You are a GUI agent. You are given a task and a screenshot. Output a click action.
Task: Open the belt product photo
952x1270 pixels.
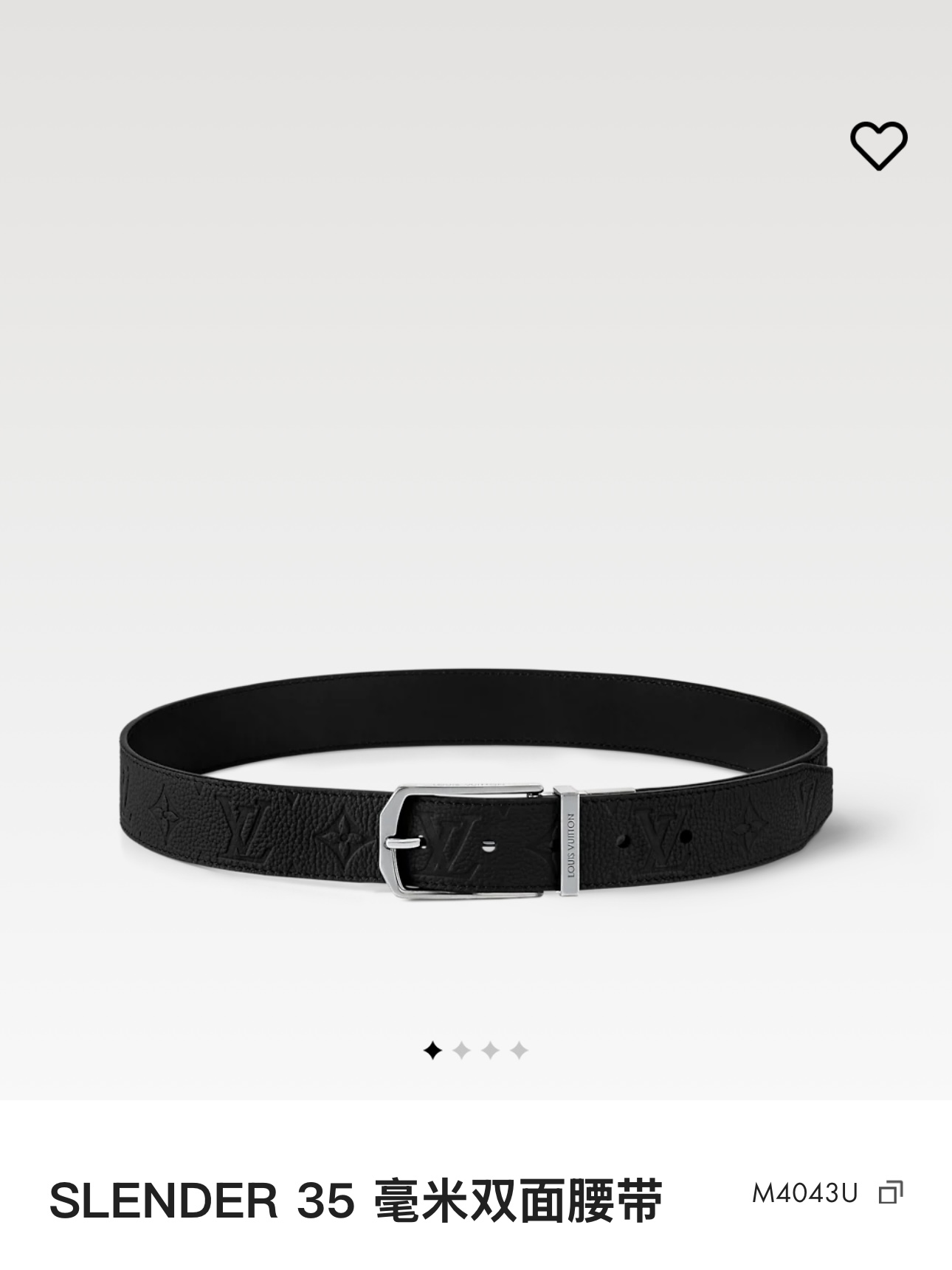pos(476,809)
